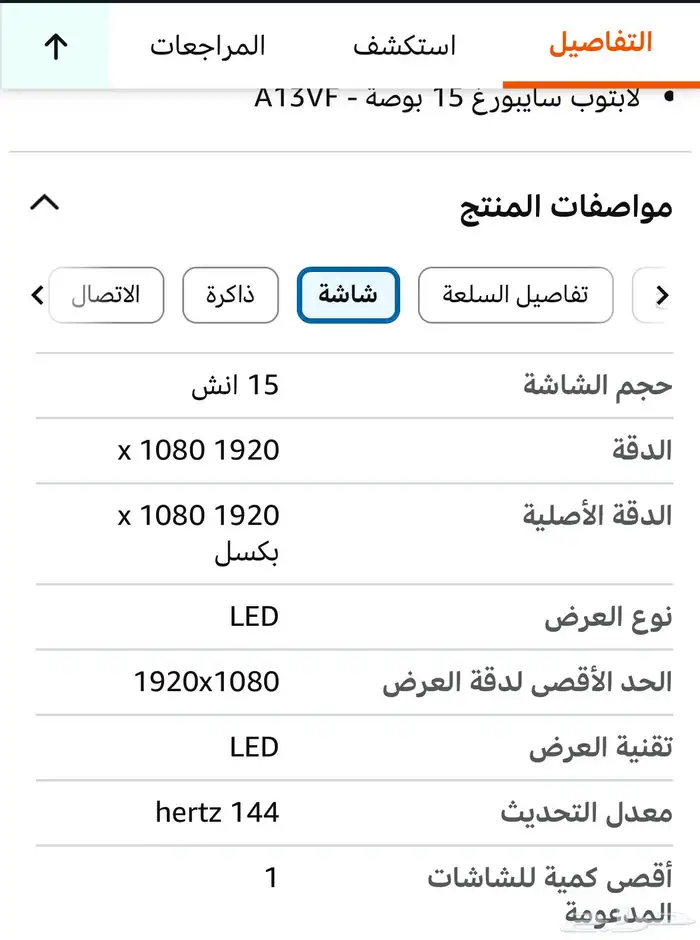This screenshot has height=940, width=700.
Task: Collapse the مواصفات المنتج section
Action: (x=45, y=203)
